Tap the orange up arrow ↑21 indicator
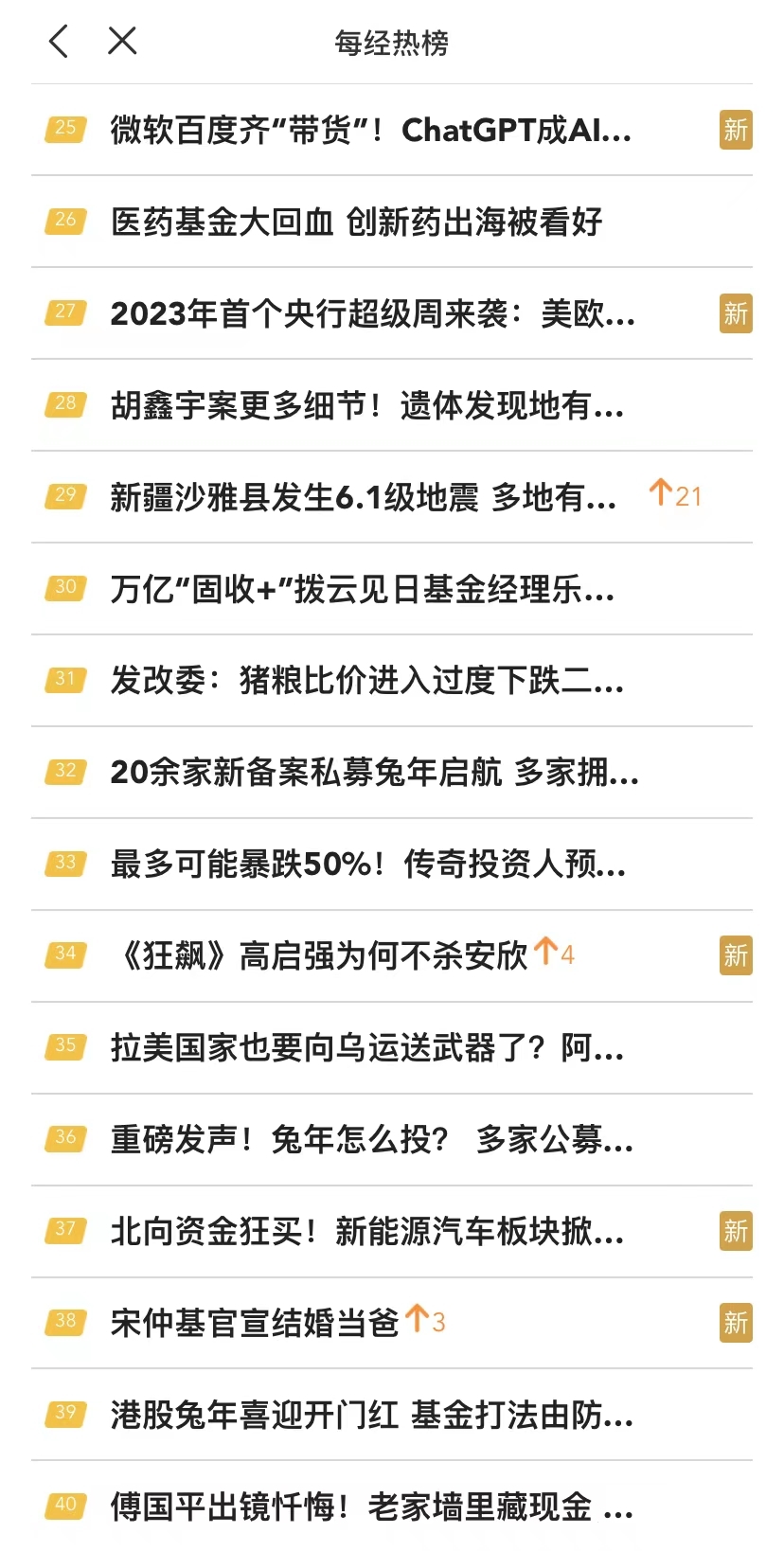 pos(674,494)
